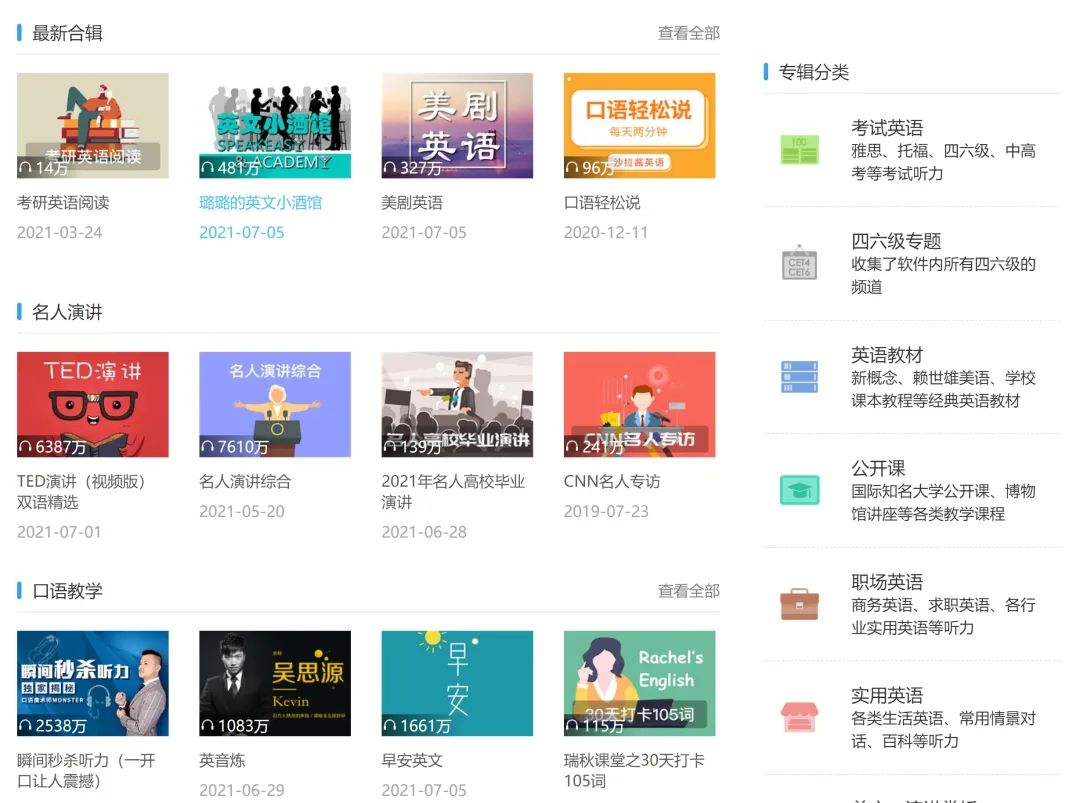Open the 英音炼 album by 吴思源
1080x803 pixels.
click(x=275, y=684)
